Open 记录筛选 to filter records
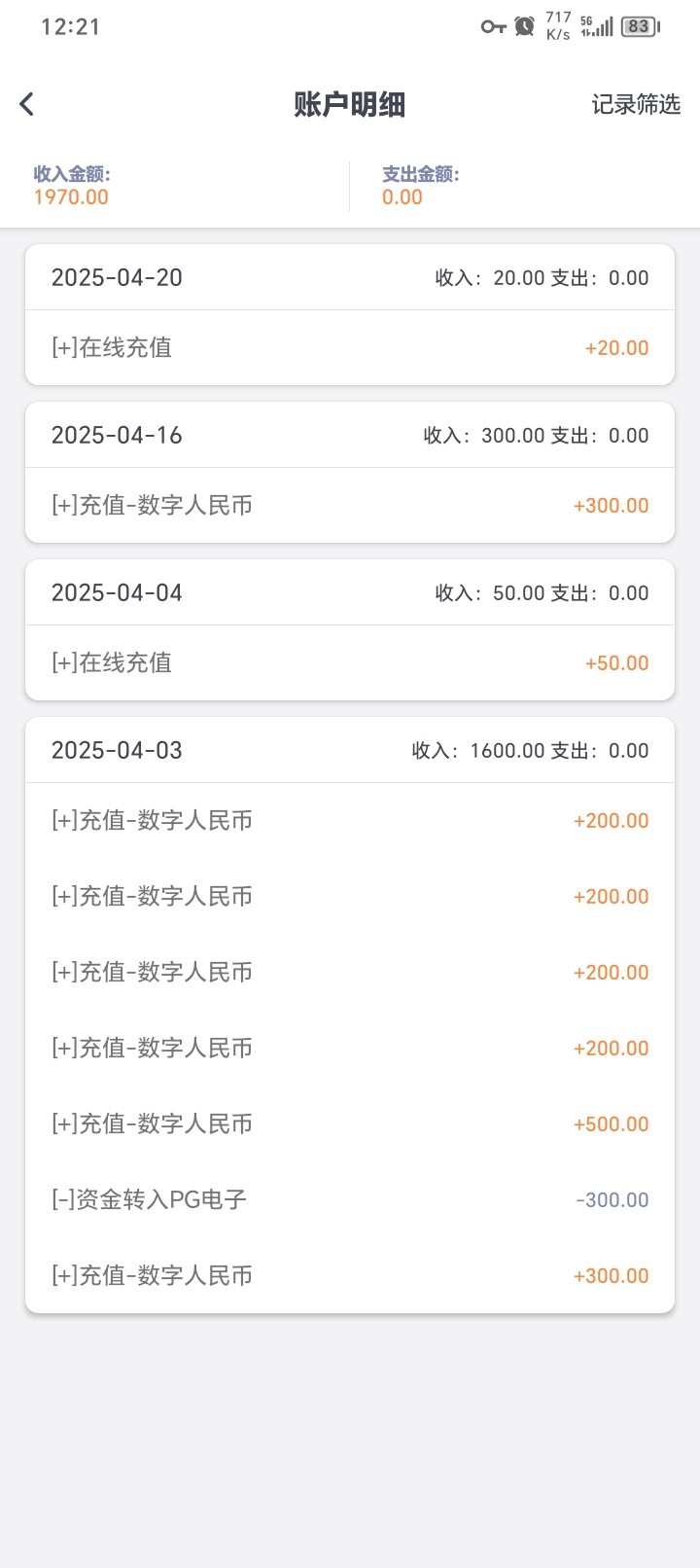 point(635,104)
